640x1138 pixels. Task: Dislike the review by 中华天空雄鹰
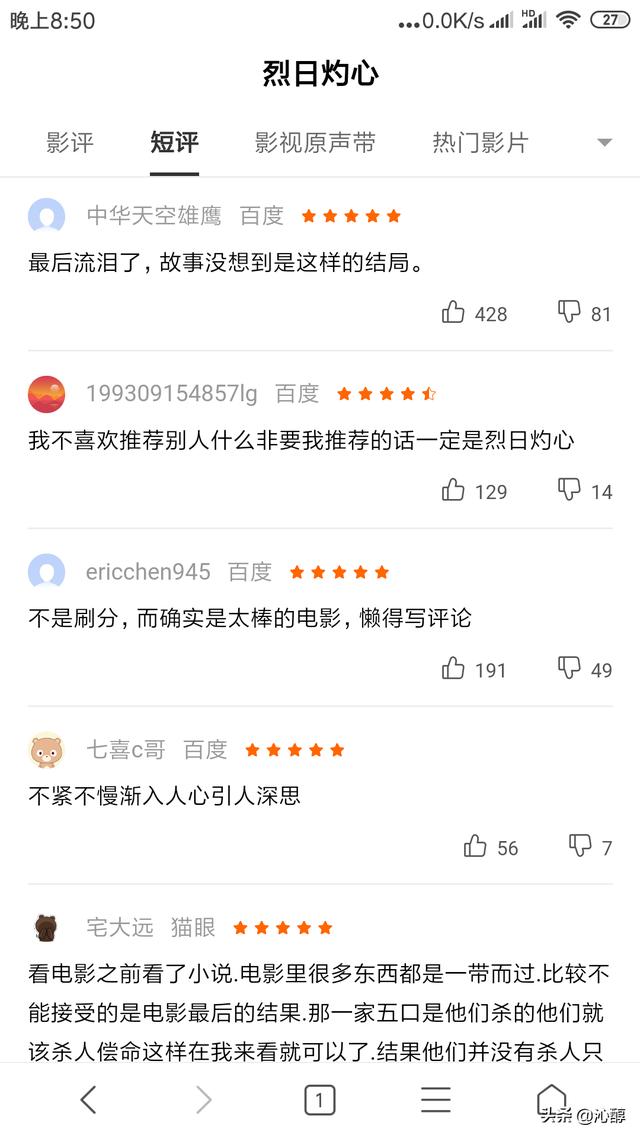569,313
